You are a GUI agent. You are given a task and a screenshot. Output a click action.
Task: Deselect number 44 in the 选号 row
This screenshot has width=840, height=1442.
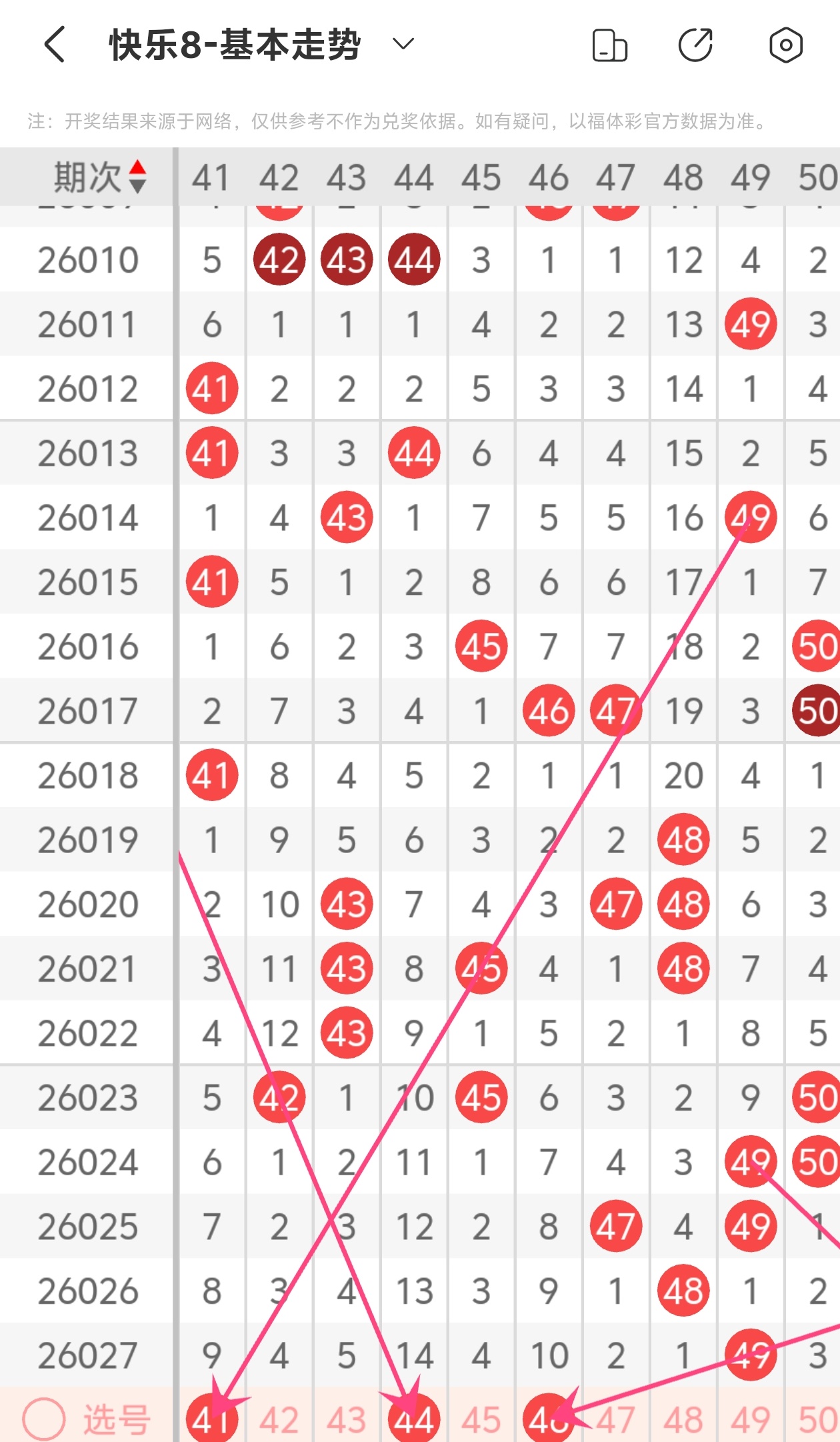(x=414, y=1419)
